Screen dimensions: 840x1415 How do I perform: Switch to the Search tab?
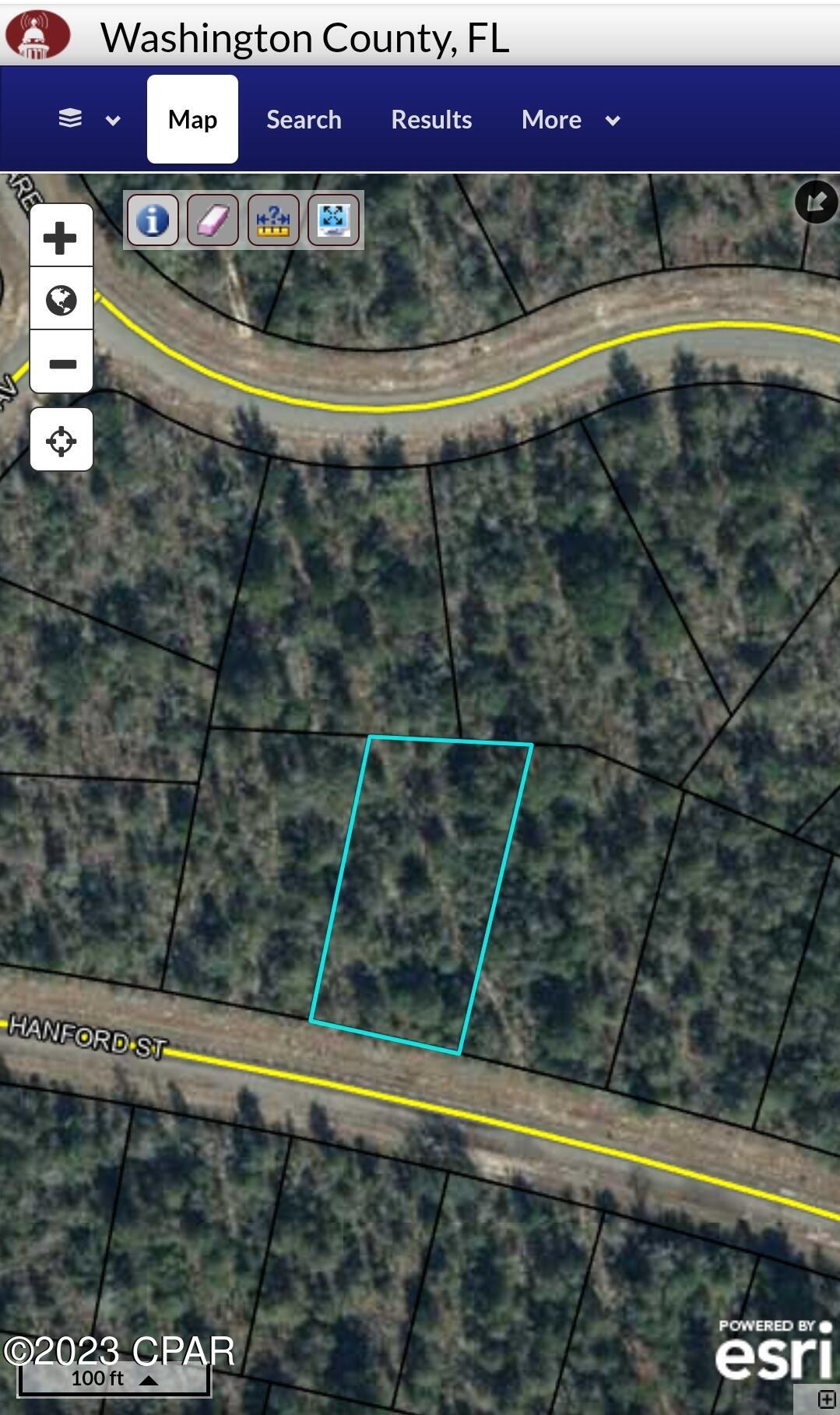click(x=304, y=119)
